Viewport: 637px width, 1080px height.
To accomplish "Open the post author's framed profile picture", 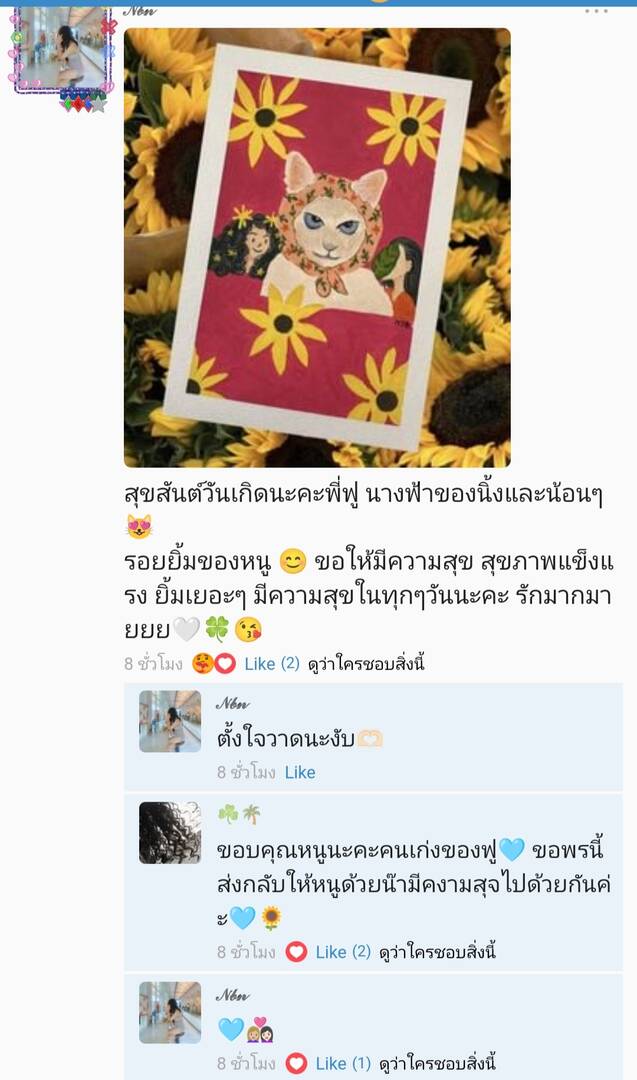I will pos(62,52).
